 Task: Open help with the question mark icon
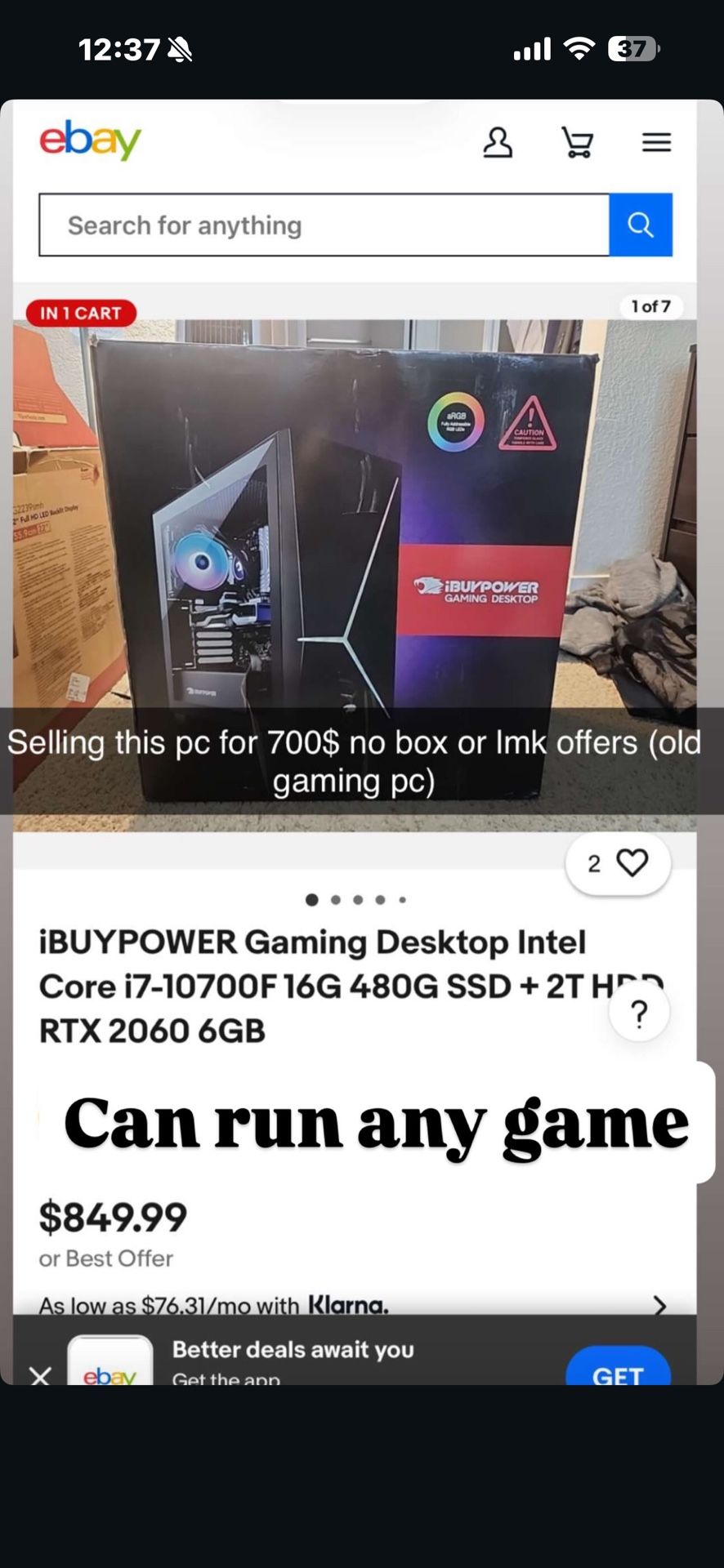tap(638, 1011)
